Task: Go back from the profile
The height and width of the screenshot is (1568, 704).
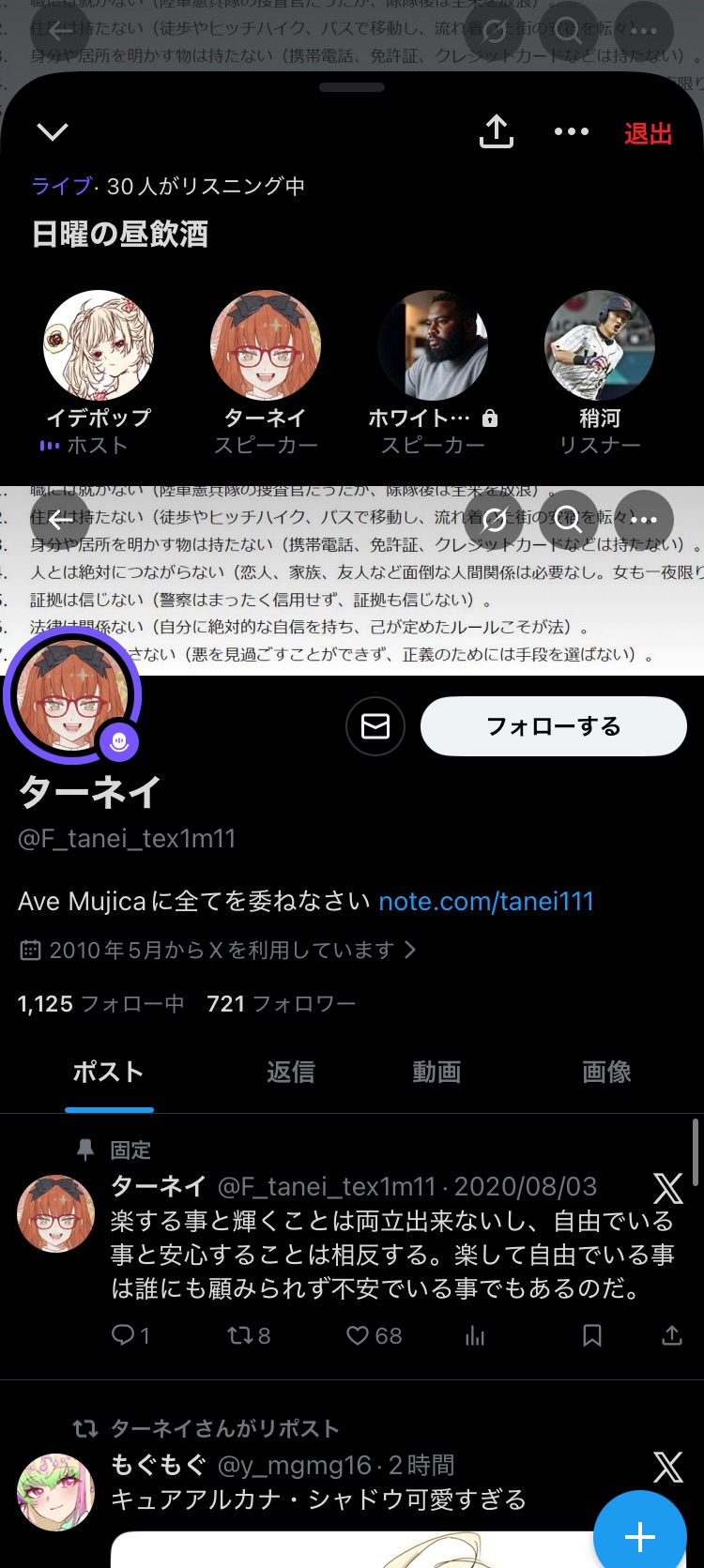Action: (x=60, y=519)
